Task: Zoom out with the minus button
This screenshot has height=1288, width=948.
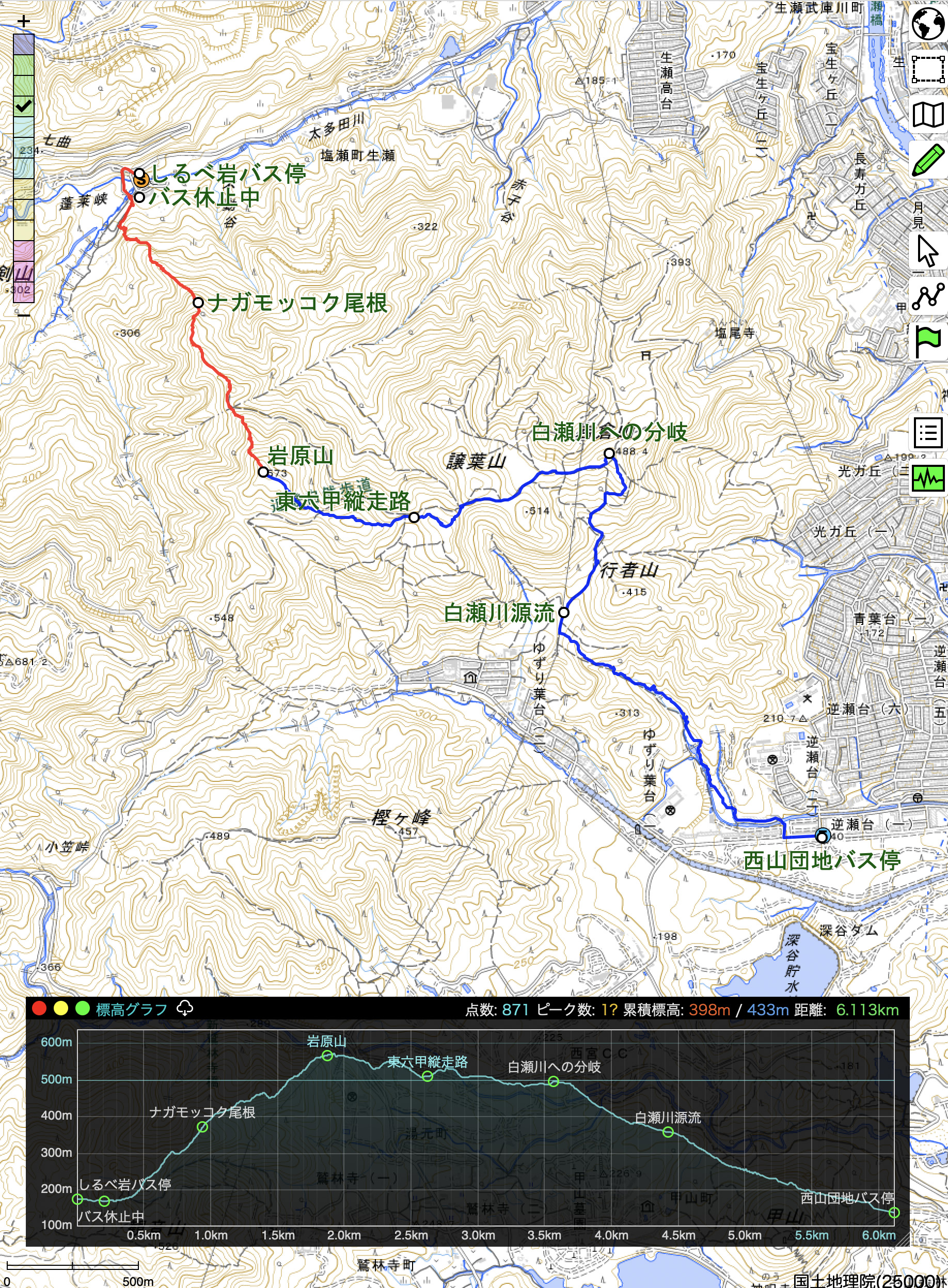Action: (23, 314)
